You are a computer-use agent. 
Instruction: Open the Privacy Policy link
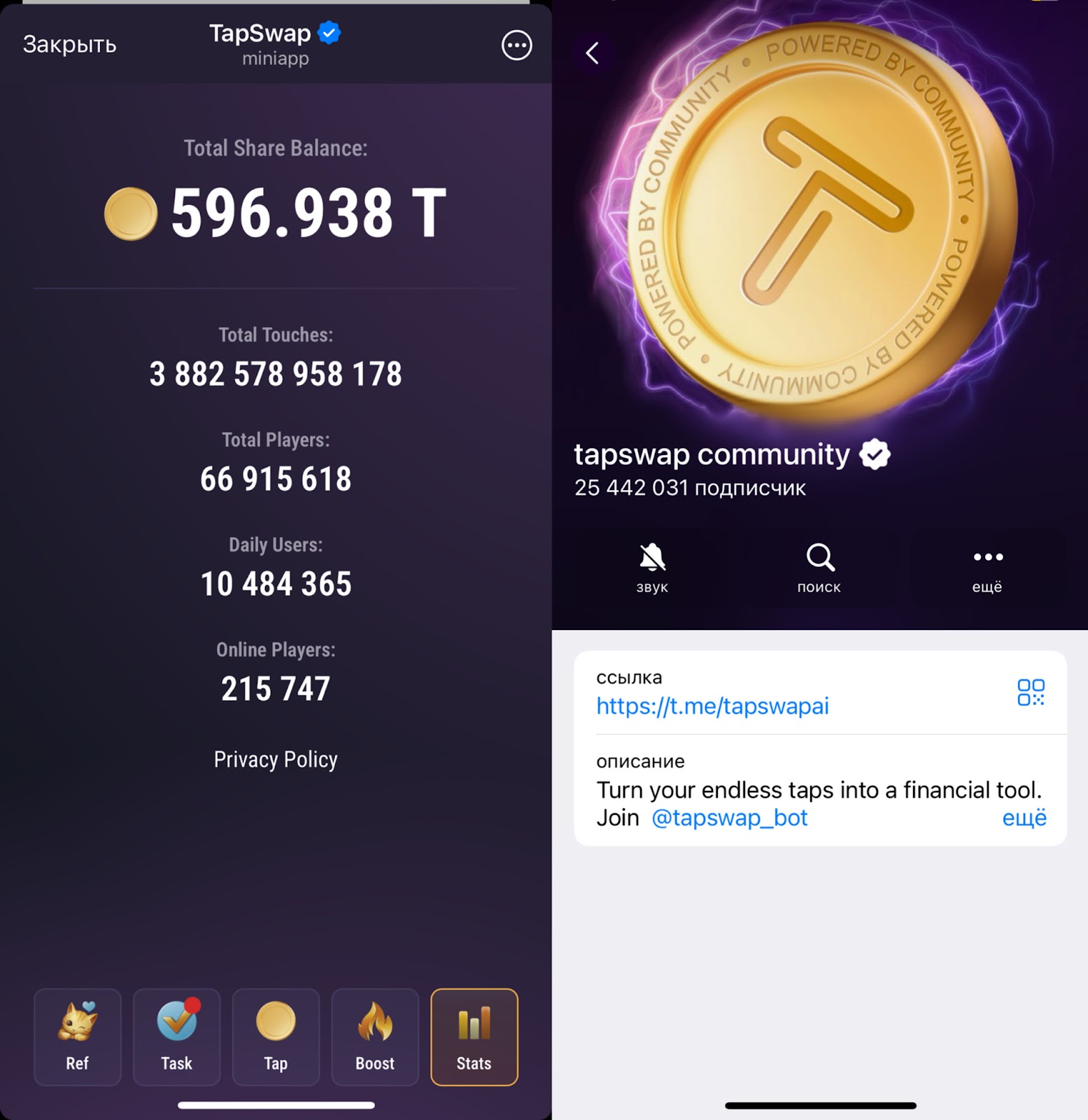pyautogui.click(x=276, y=759)
